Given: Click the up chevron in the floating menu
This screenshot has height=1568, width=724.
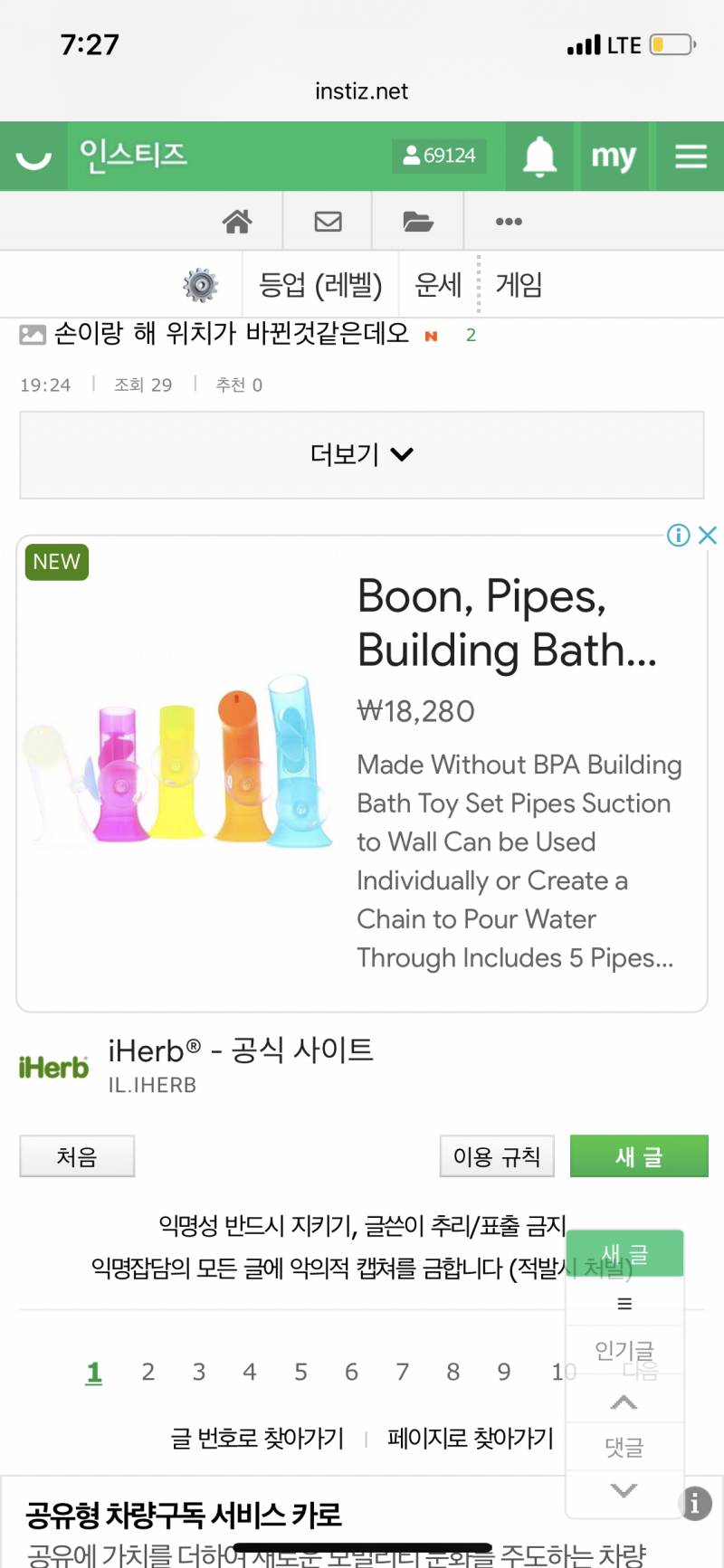Looking at the screenshot, I should click(x=623, y=1402).
